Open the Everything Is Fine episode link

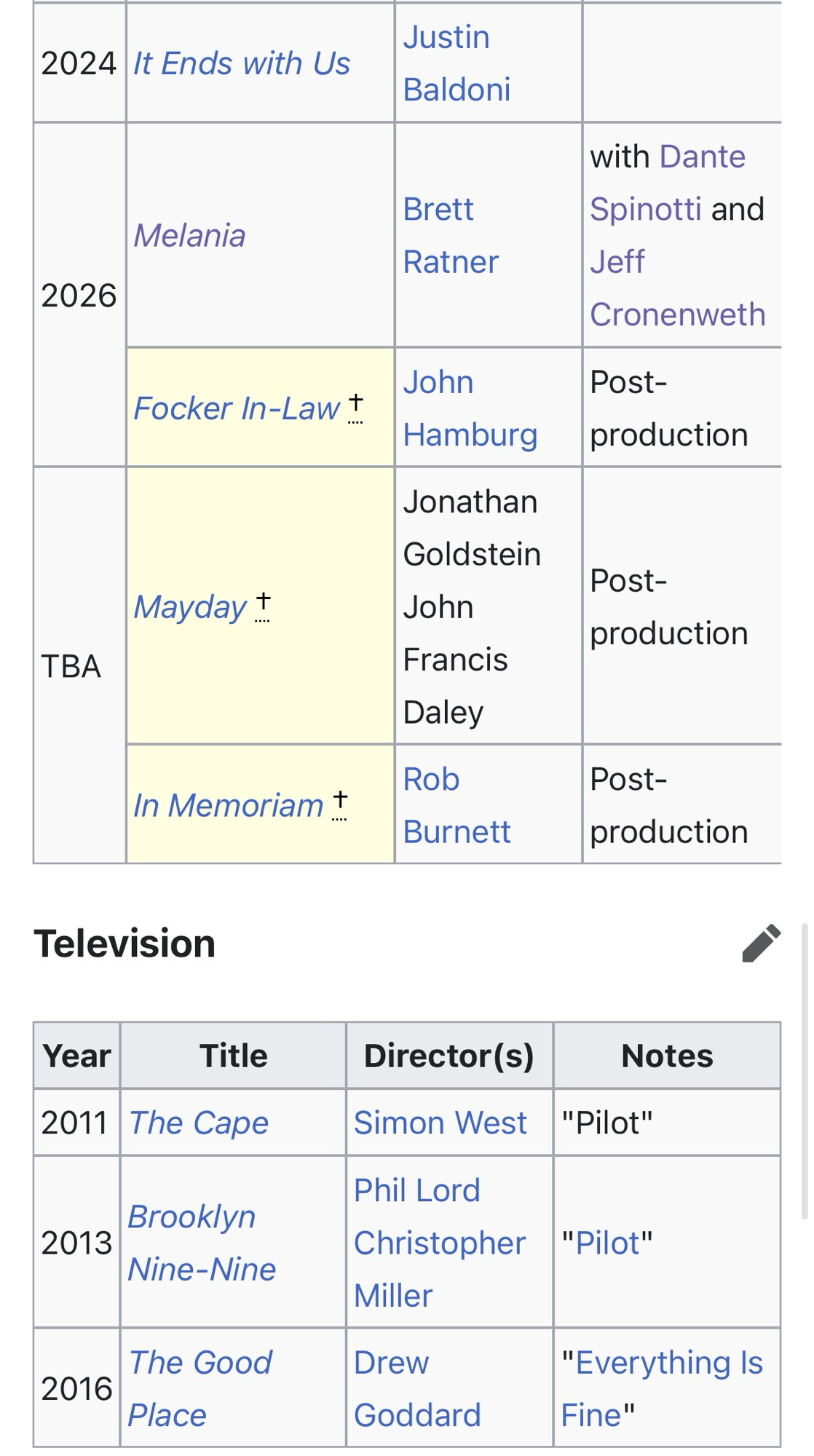point(668,1363)
